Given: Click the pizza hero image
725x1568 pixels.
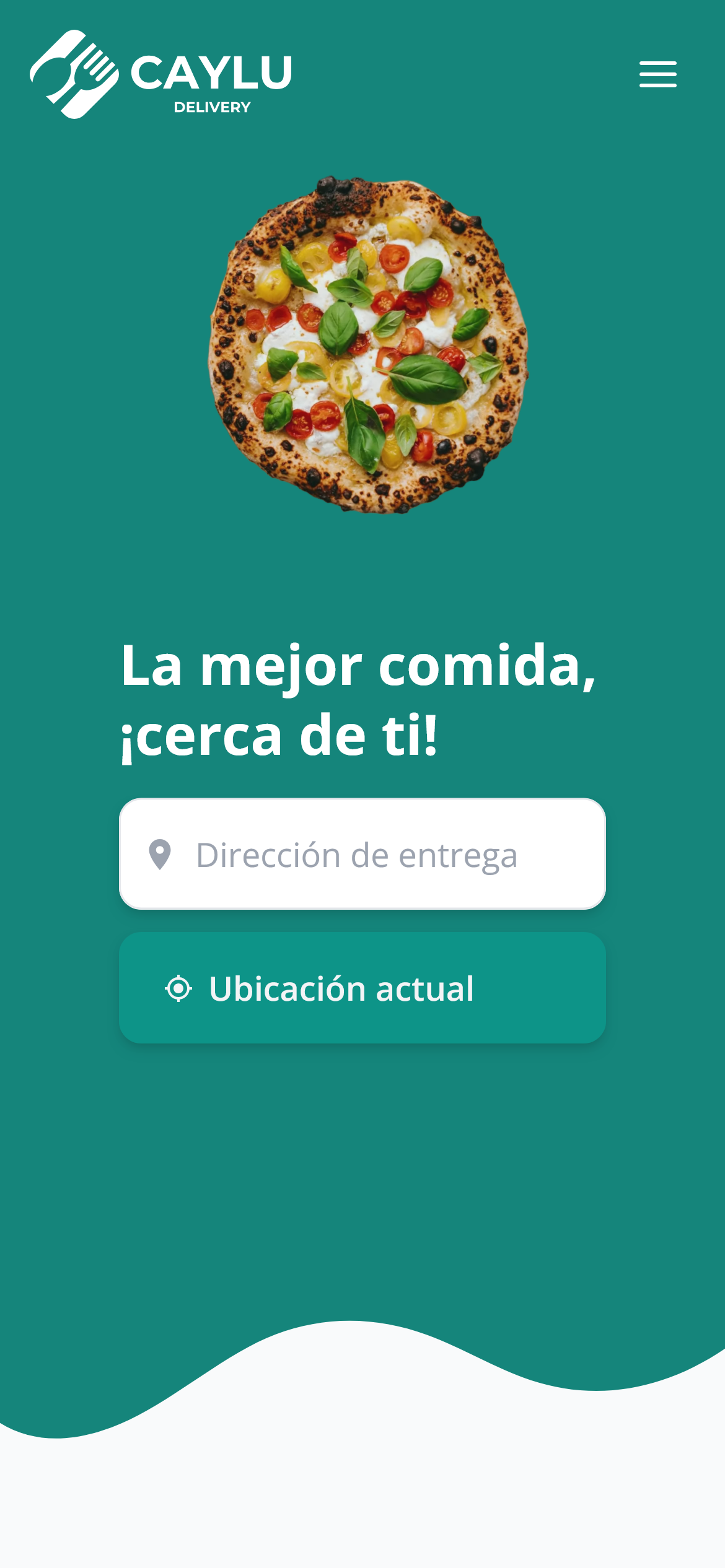Looking at the screenshot, I should click(x=362, y=347).
